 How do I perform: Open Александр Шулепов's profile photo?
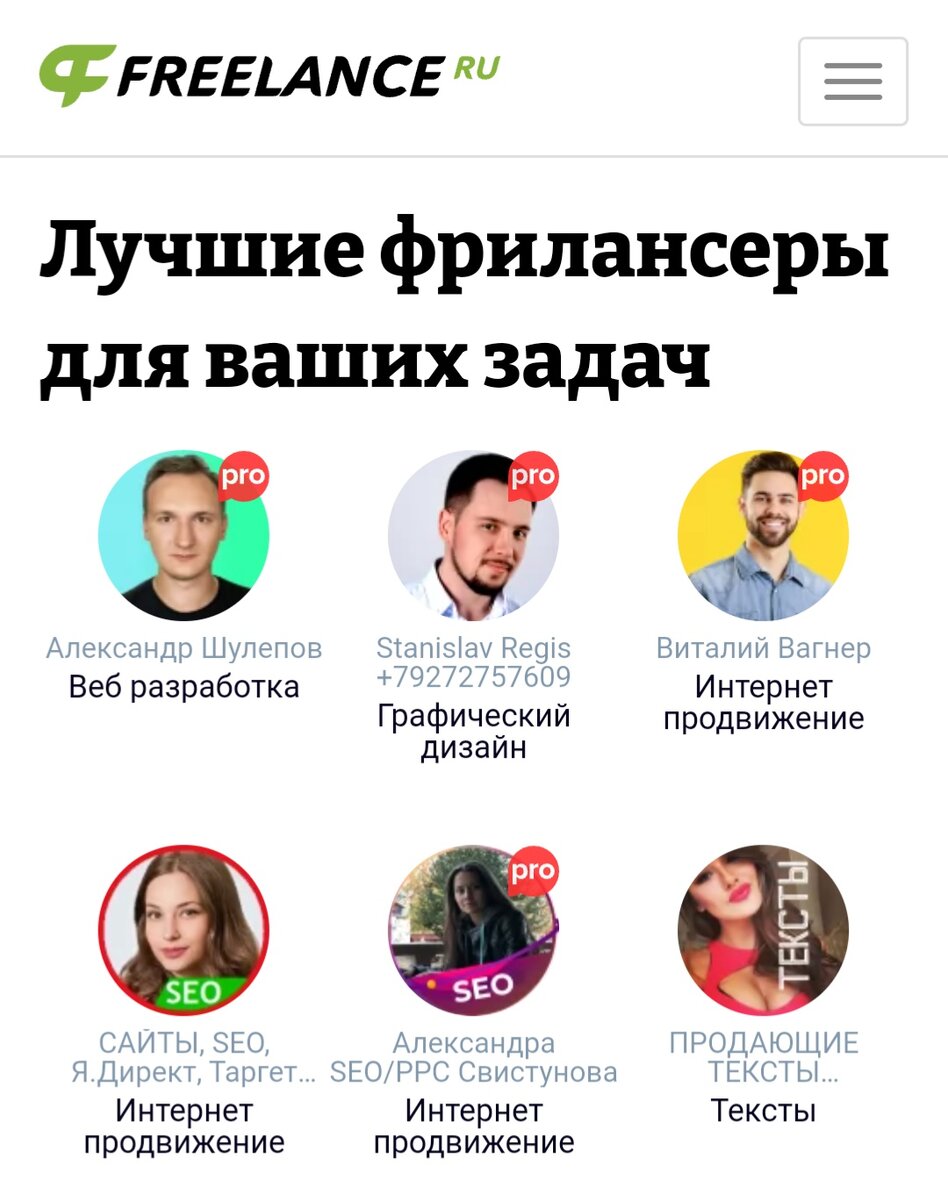[x=184, y=535]
